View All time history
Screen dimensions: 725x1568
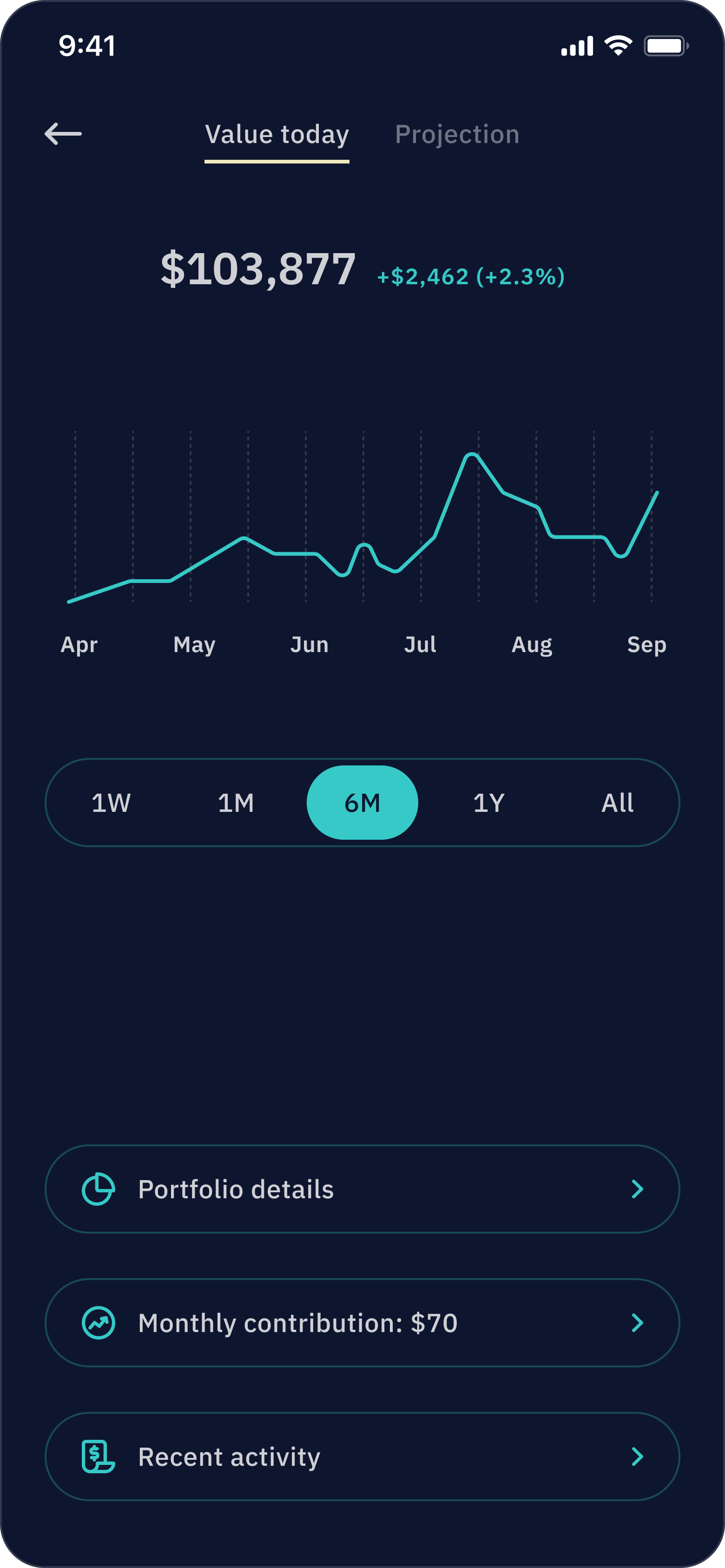pos(617,803)
